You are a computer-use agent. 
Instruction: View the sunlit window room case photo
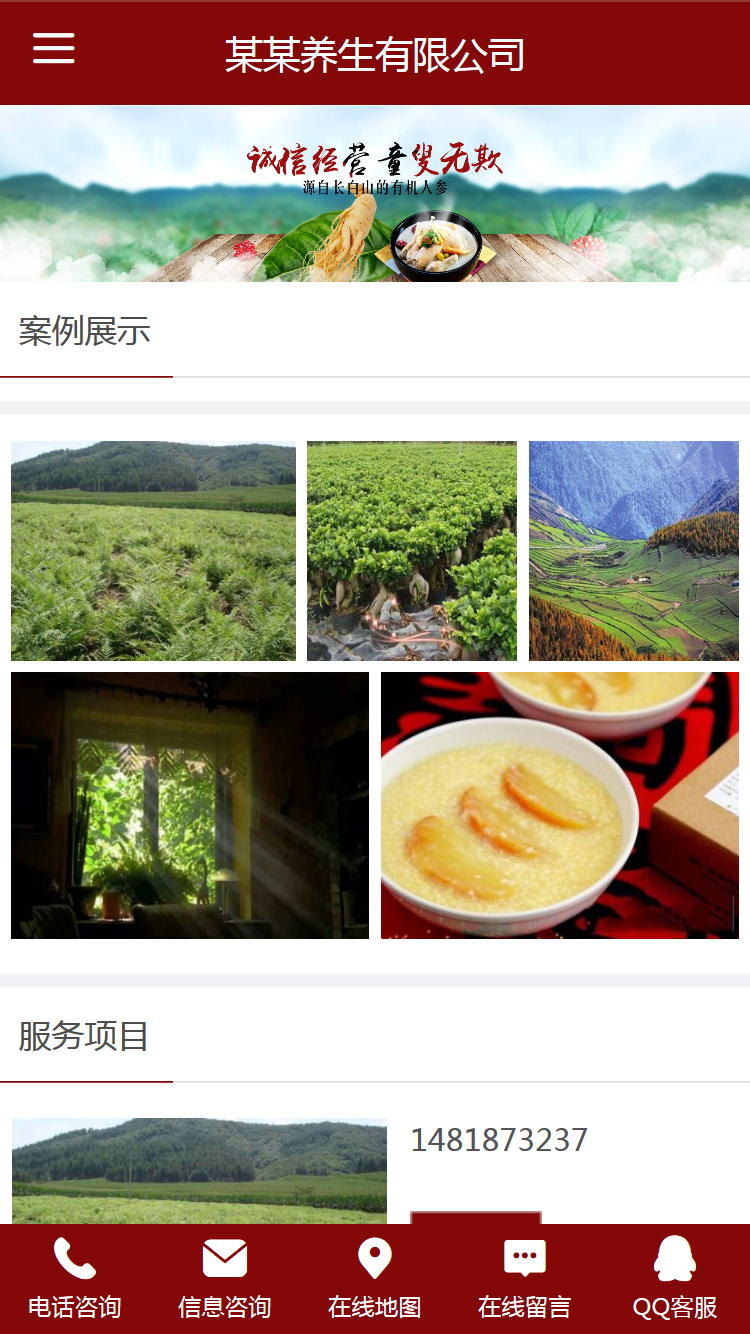click(x=190, y=805)
